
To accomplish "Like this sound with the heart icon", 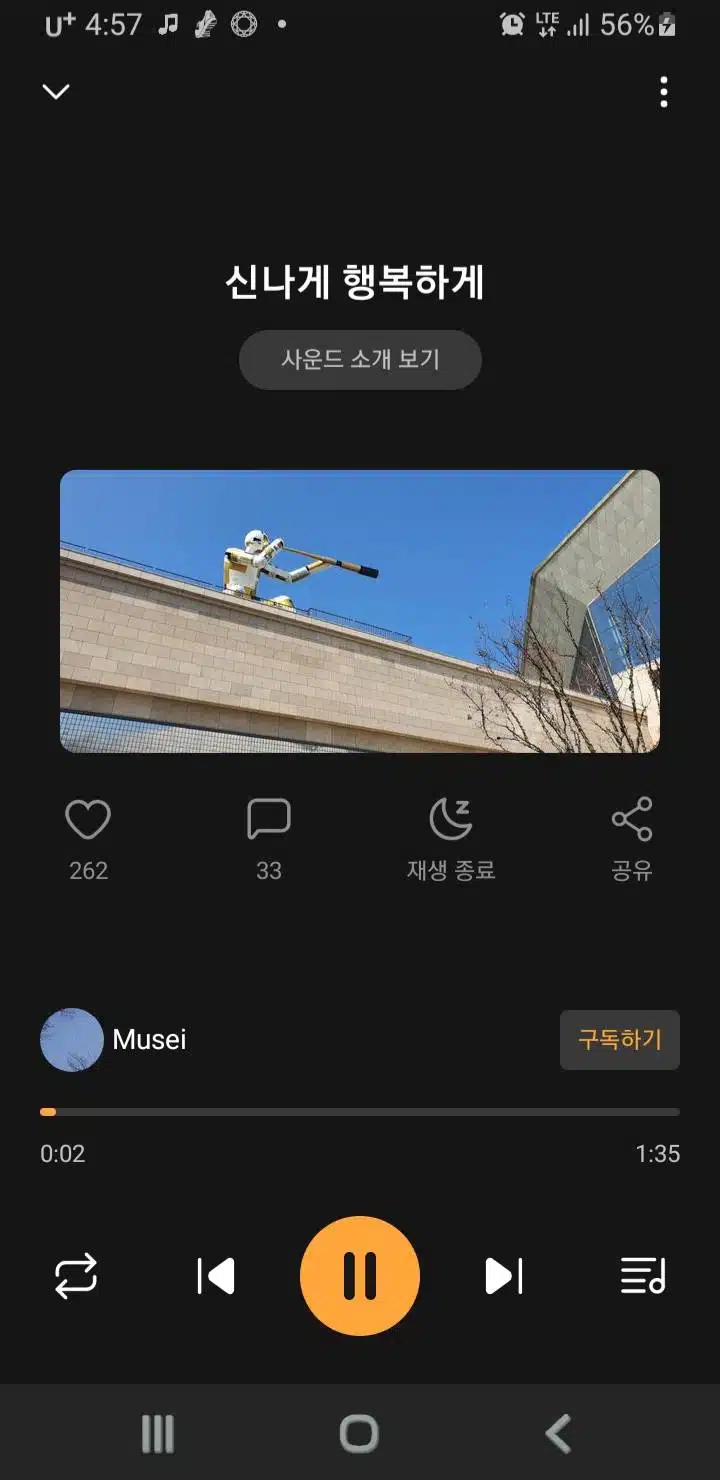I will (x=88, y=819).
